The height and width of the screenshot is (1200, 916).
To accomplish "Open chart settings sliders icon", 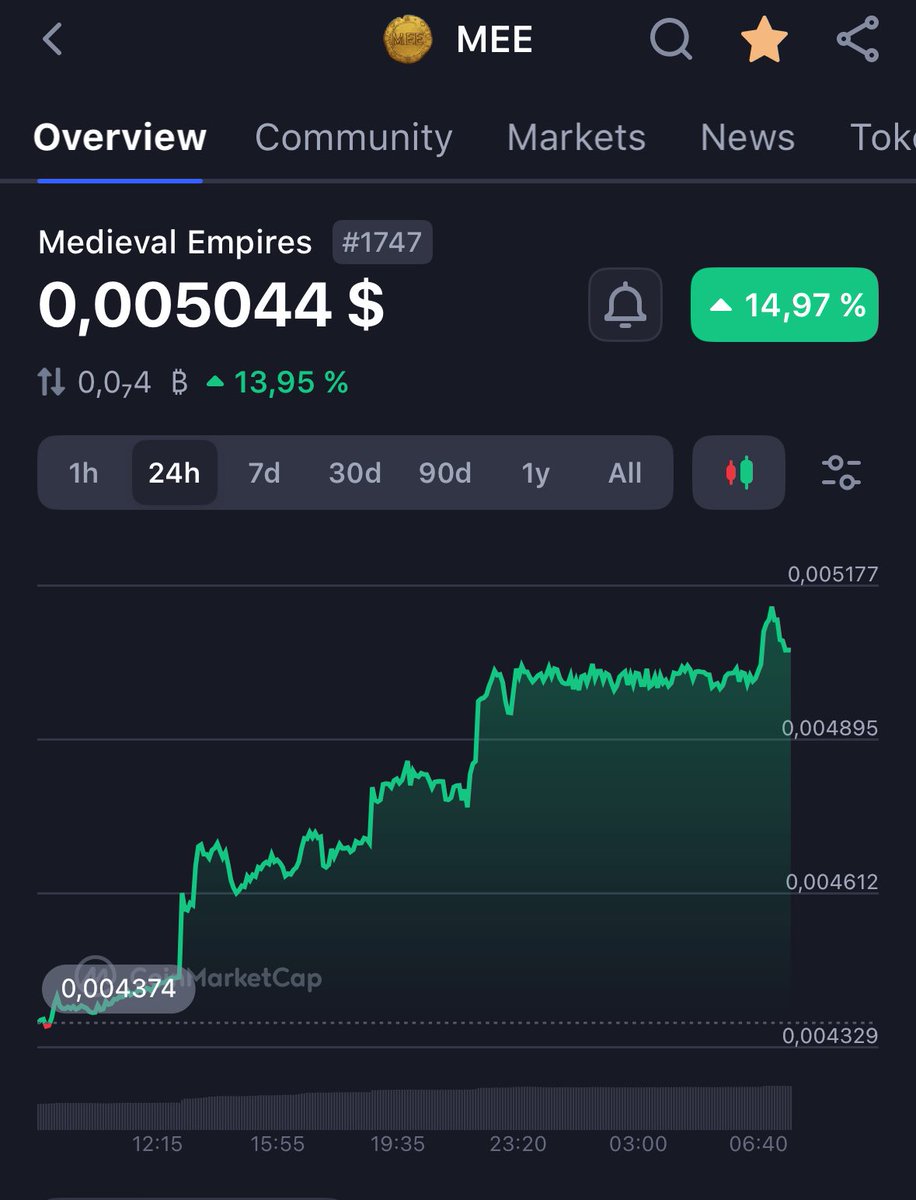I will (841, 472).
